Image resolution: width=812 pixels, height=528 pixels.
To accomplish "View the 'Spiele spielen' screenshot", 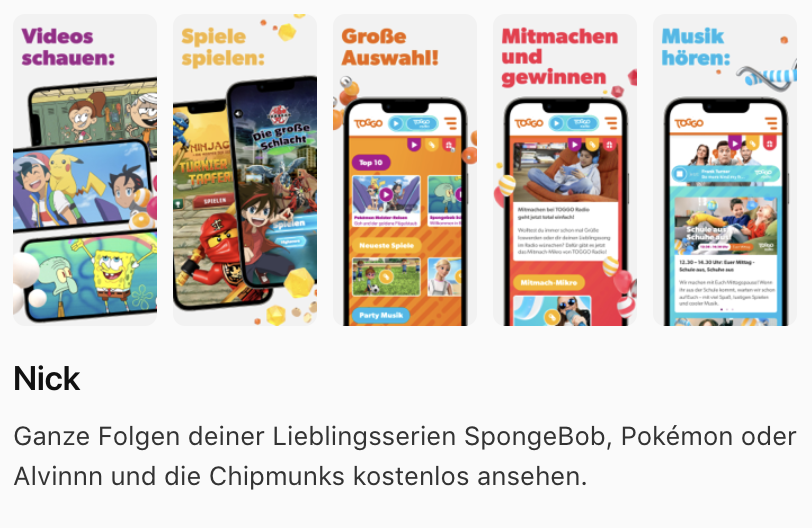I will pos(245,170).
